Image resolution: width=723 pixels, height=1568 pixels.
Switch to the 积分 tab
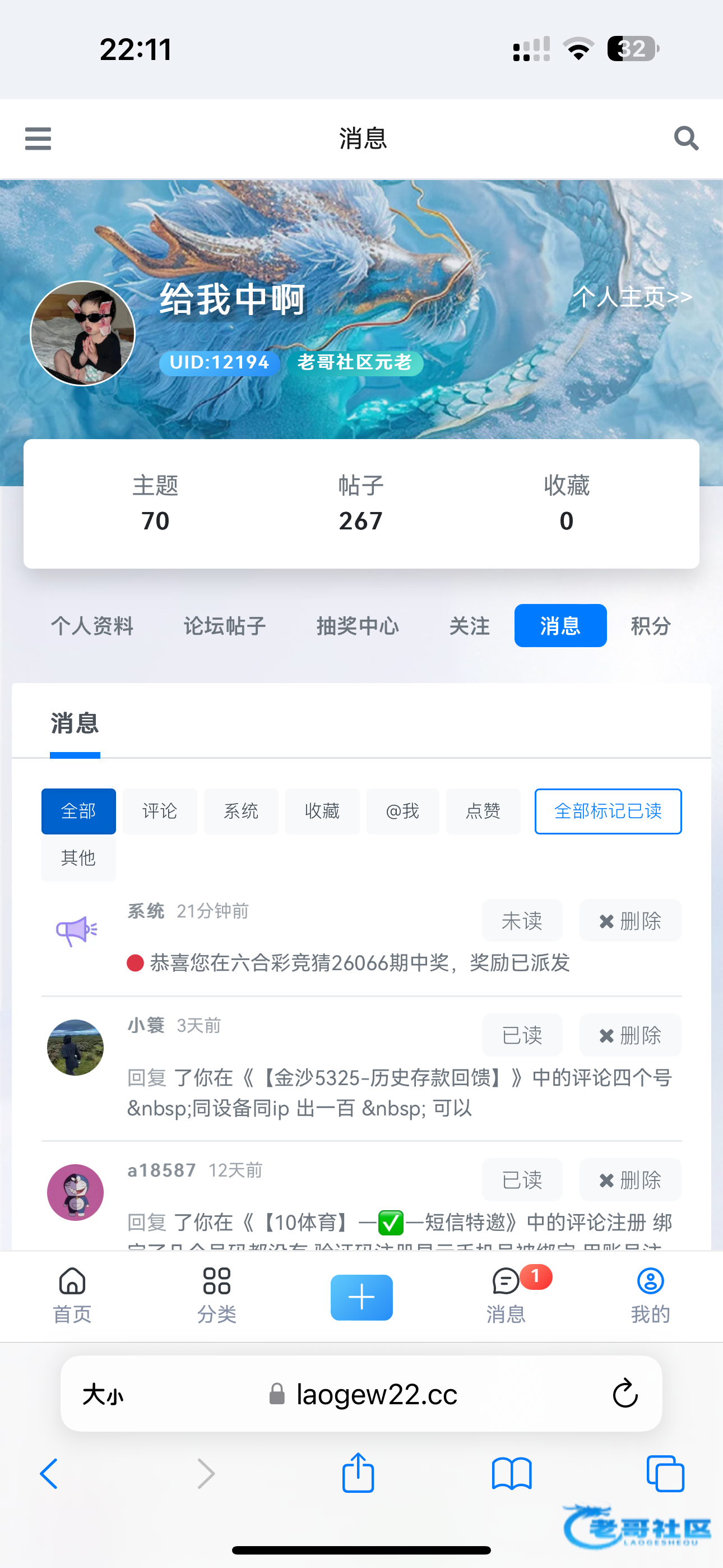651,626
